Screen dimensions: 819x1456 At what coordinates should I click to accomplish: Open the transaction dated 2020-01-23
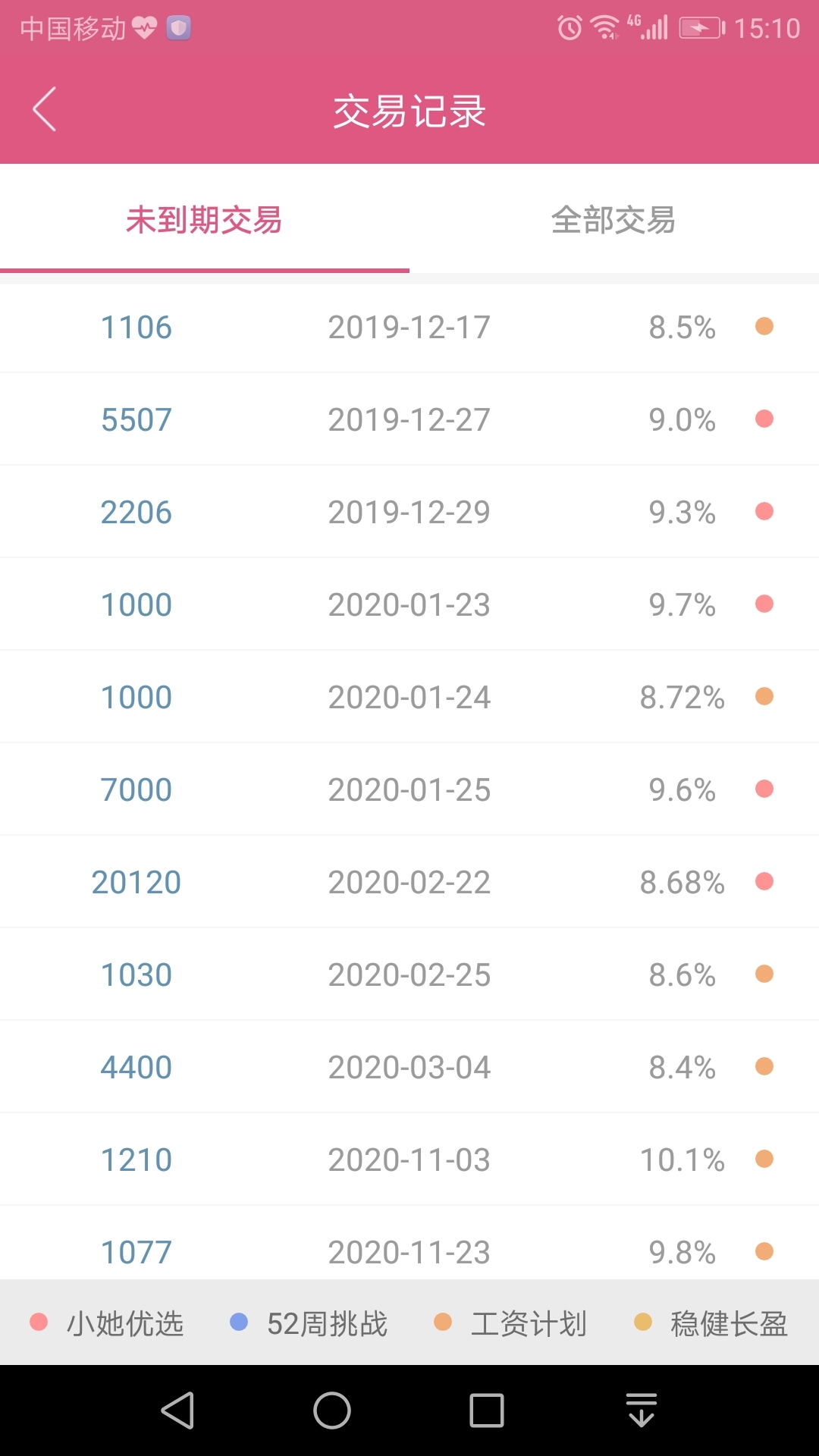[x=409, y=604]
